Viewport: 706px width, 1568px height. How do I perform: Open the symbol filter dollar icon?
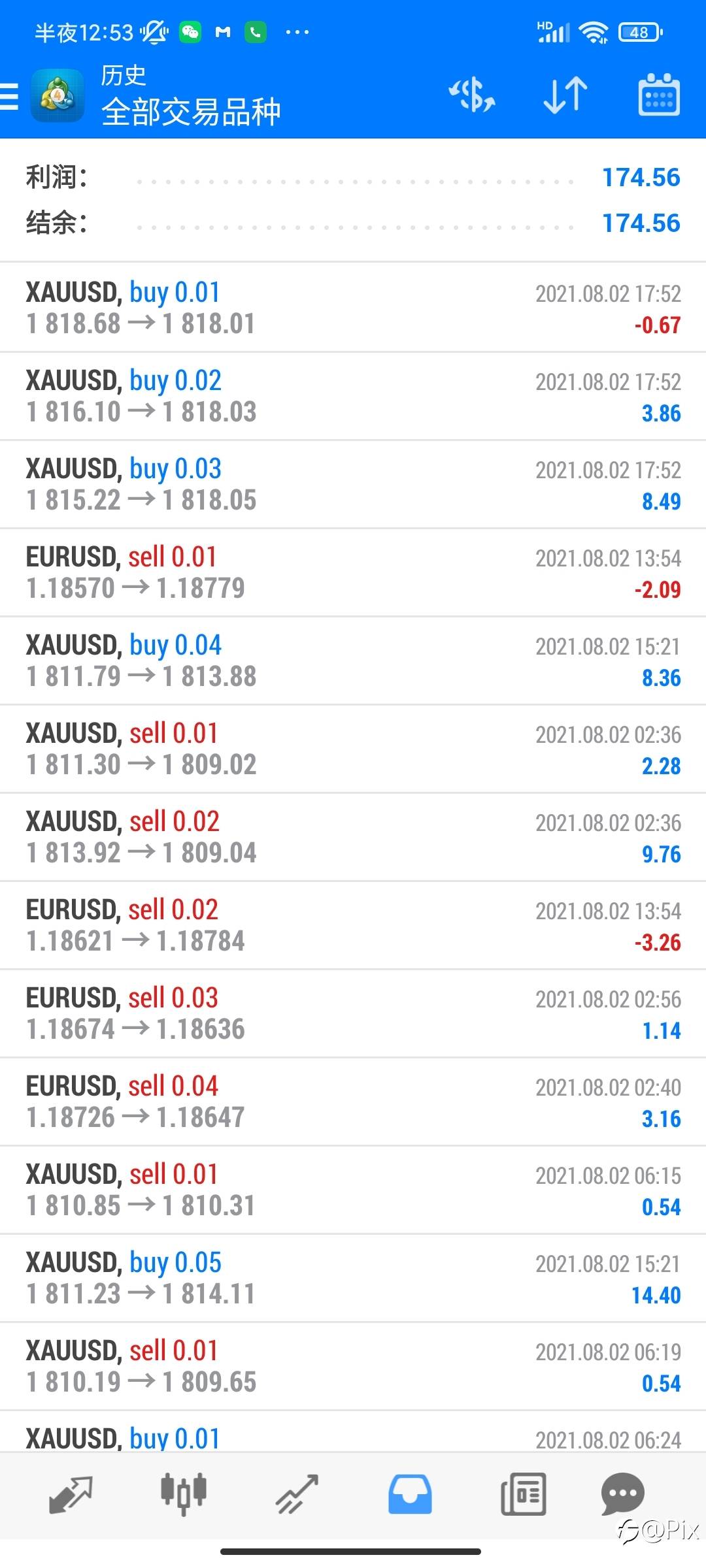pos(471,95)
